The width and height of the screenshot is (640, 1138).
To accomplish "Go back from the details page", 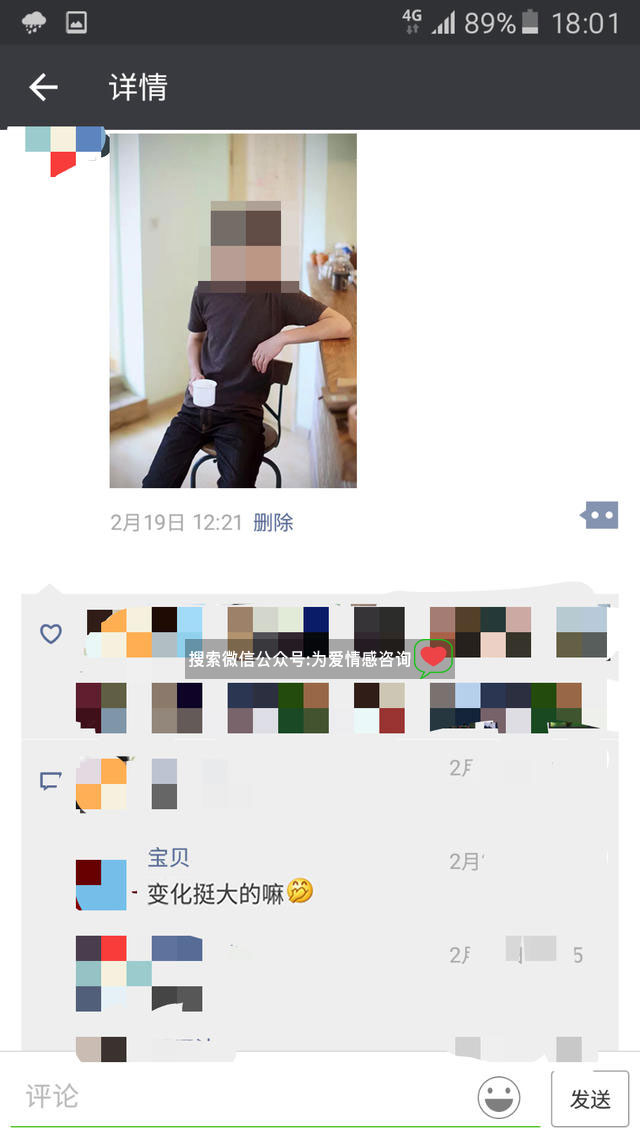I will coord(43,87).
